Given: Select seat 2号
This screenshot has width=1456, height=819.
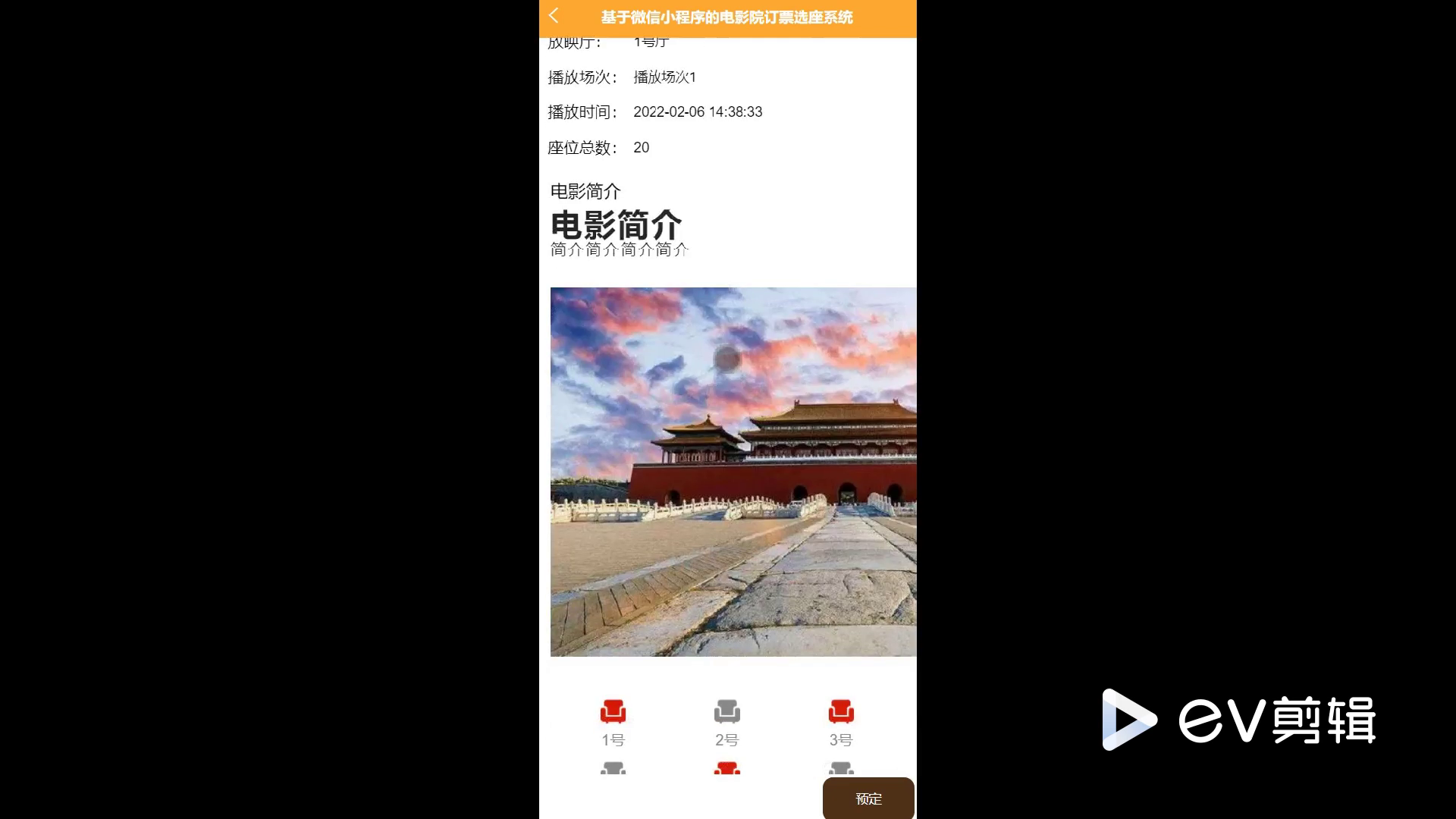Looking at the screenshot, I should (x=726, y=713).
